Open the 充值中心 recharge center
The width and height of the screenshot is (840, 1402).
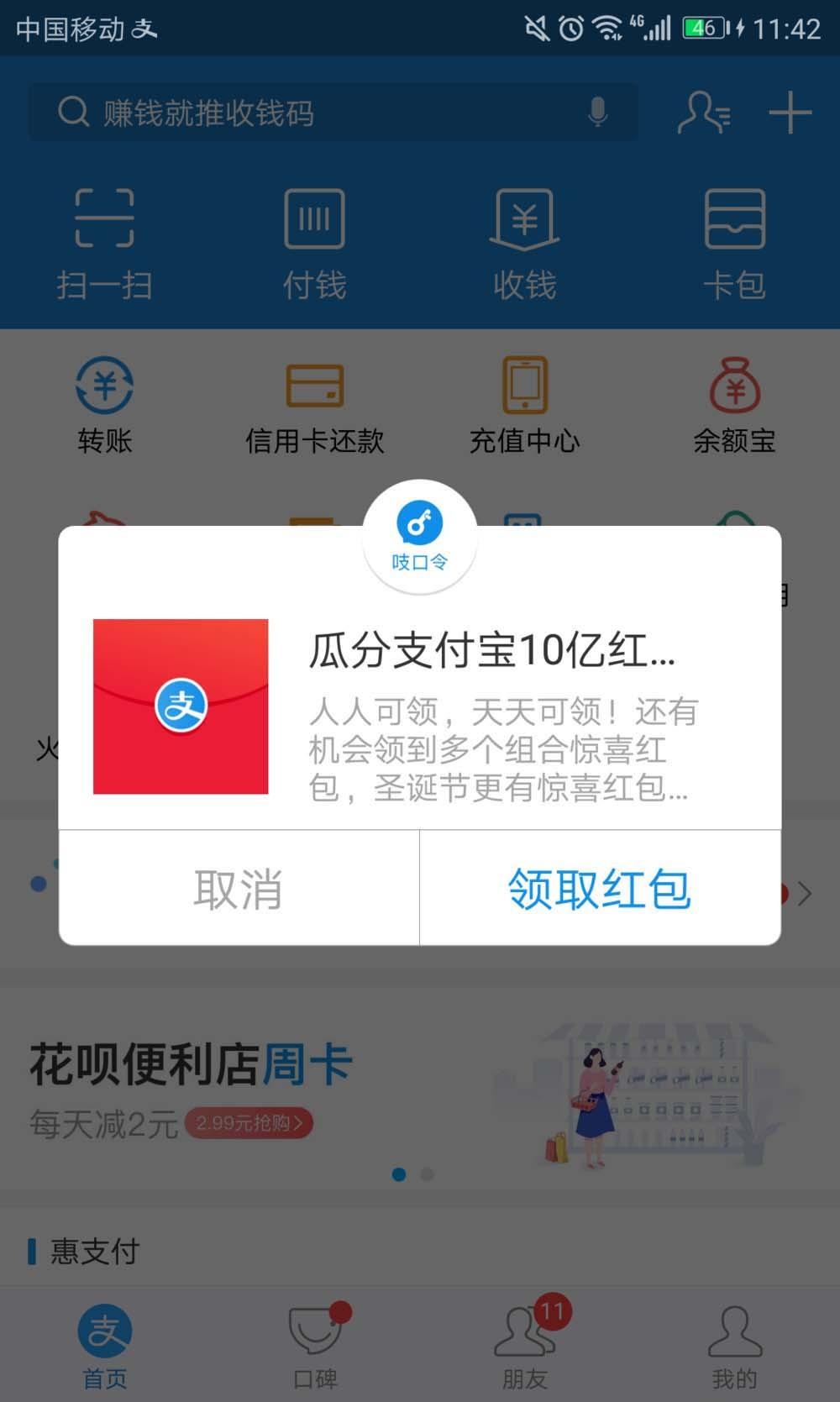coord(524,403)
